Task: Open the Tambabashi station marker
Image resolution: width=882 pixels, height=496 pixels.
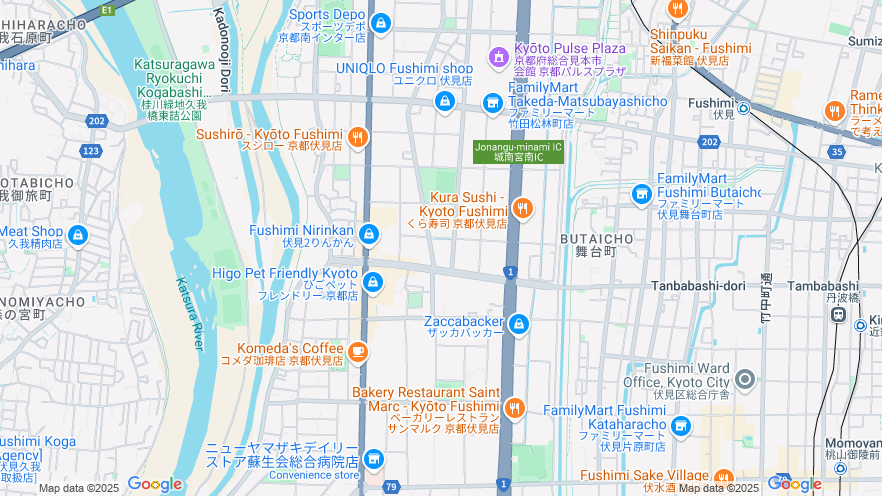Action: (x=838, y=313)
